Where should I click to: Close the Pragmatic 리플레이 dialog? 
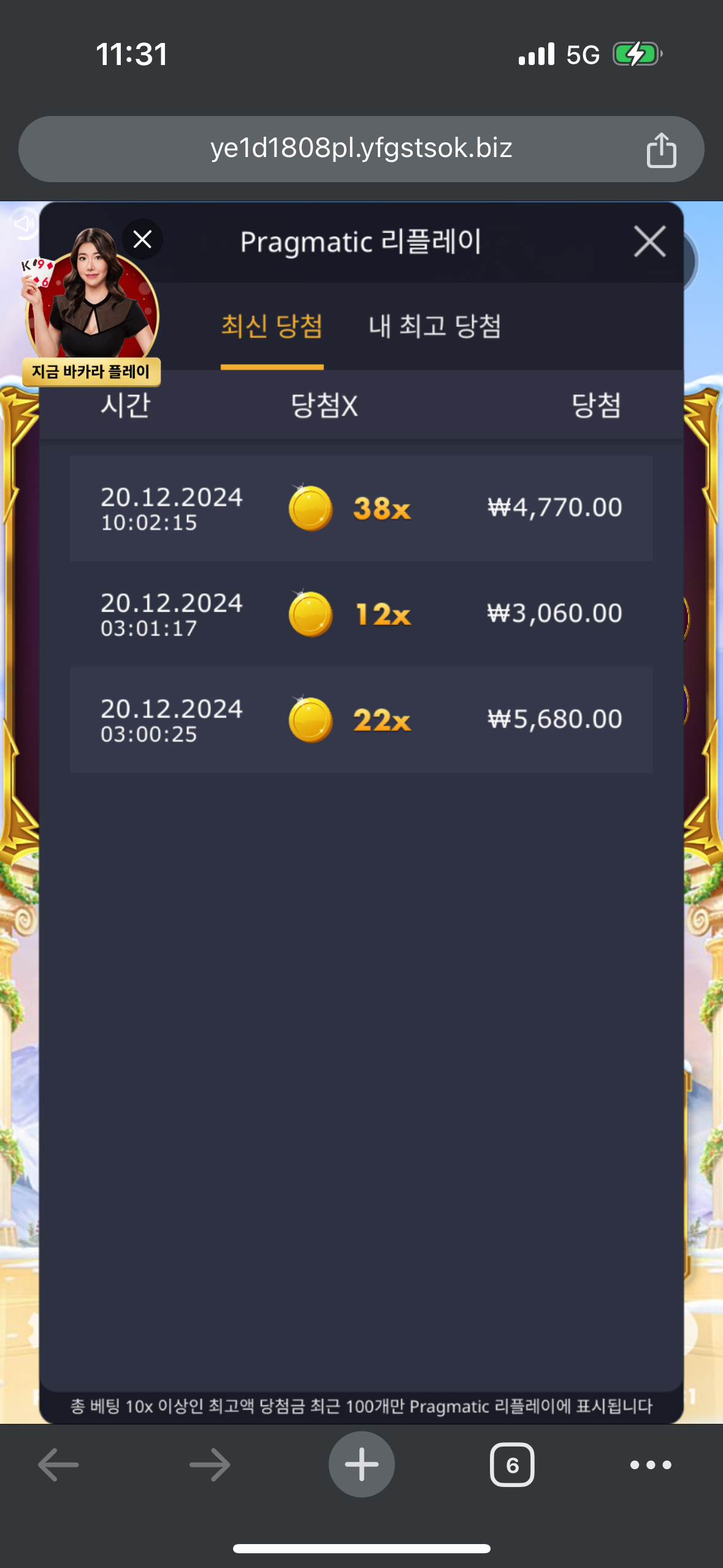649,241
